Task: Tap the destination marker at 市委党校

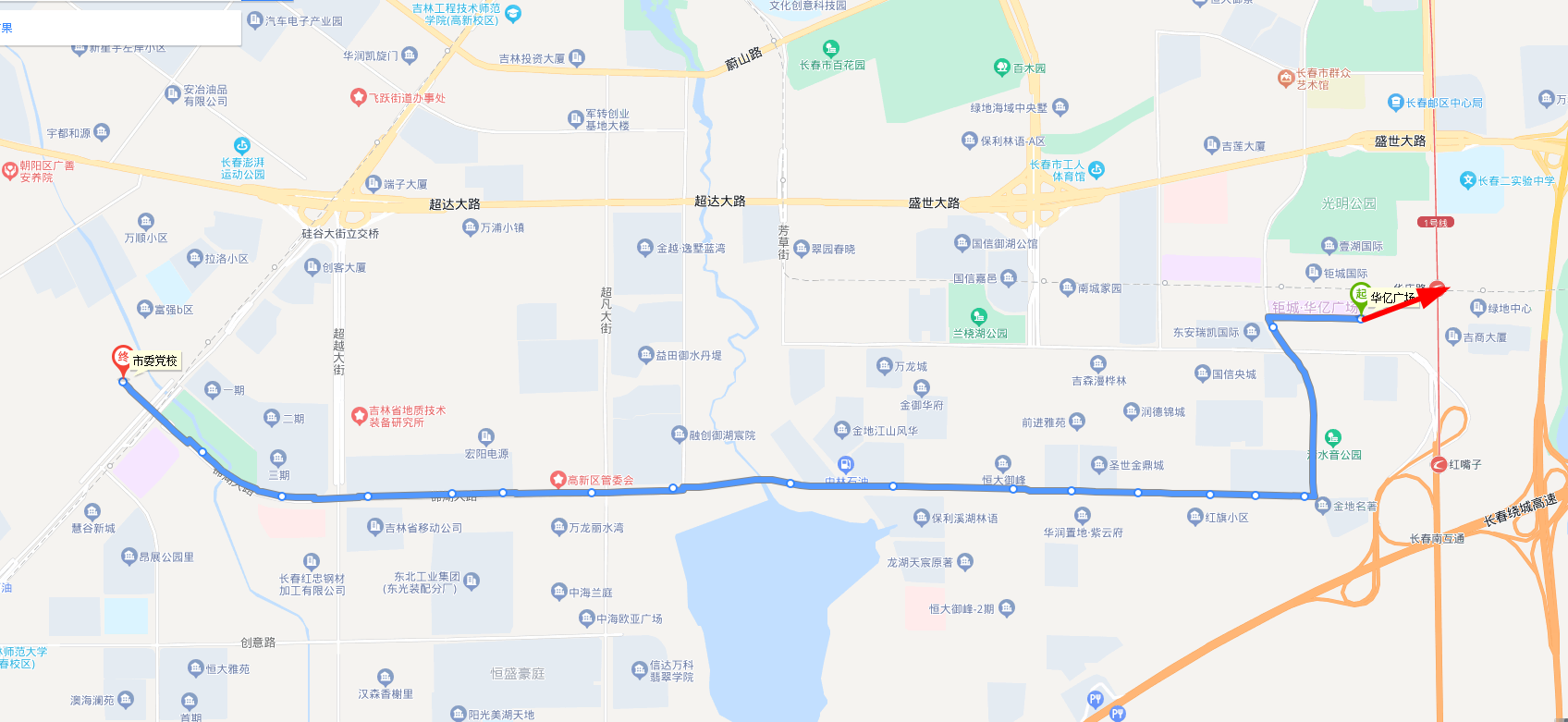Action: pyautogui.click(x=122, y=359)
